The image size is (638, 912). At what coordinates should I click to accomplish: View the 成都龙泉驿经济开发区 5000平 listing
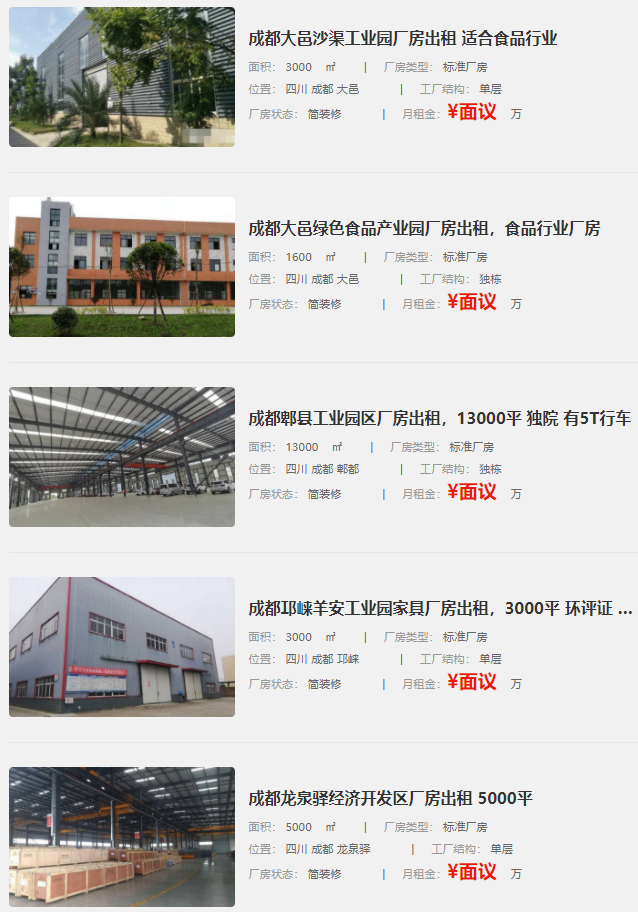(x=391, y=799)
